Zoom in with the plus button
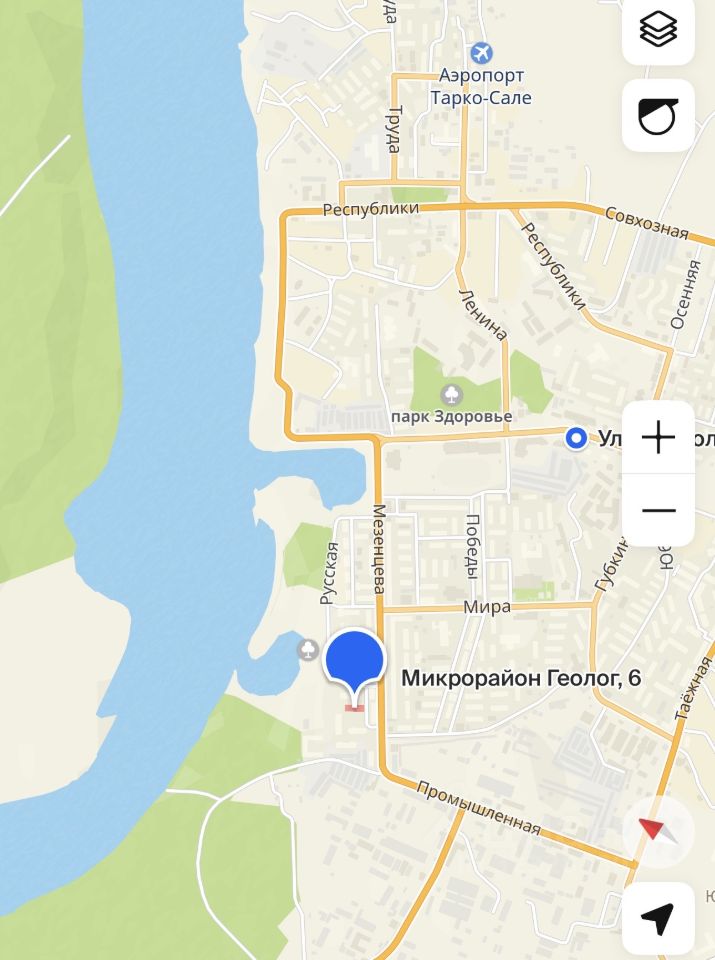The width and height of the screenshot is (715, 960). pos(658,438)
